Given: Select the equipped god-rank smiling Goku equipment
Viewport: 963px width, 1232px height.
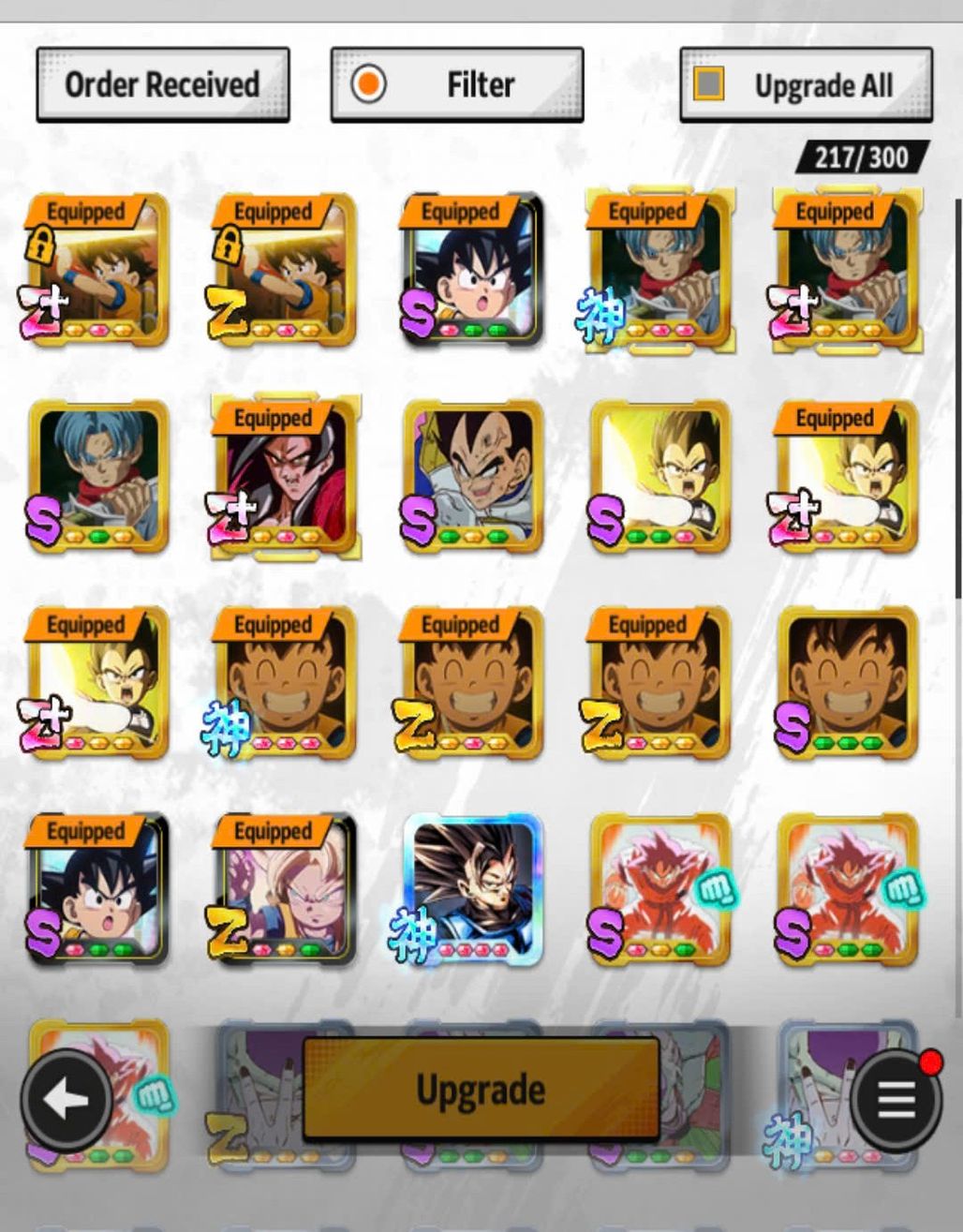Looking at the screenshot, I should pyautogui.click(x=286, y=682).
